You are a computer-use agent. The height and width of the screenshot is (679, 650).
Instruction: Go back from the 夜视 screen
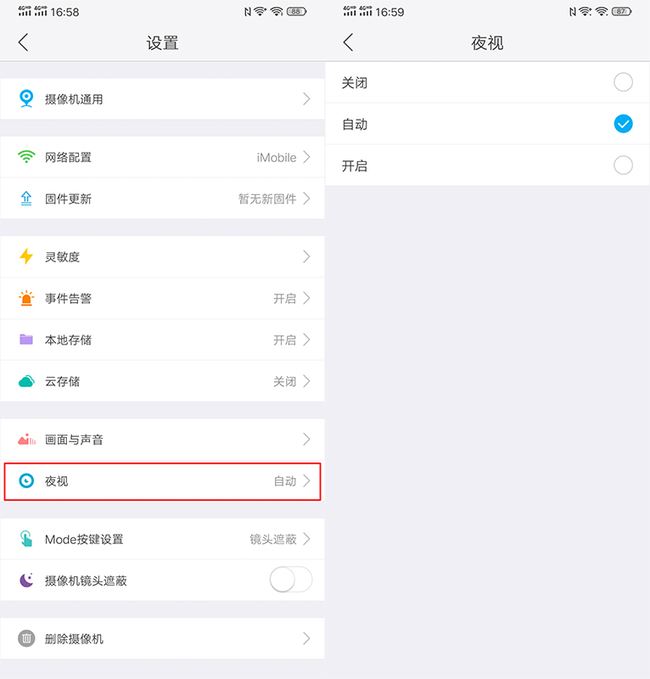(x=348, y=42)
